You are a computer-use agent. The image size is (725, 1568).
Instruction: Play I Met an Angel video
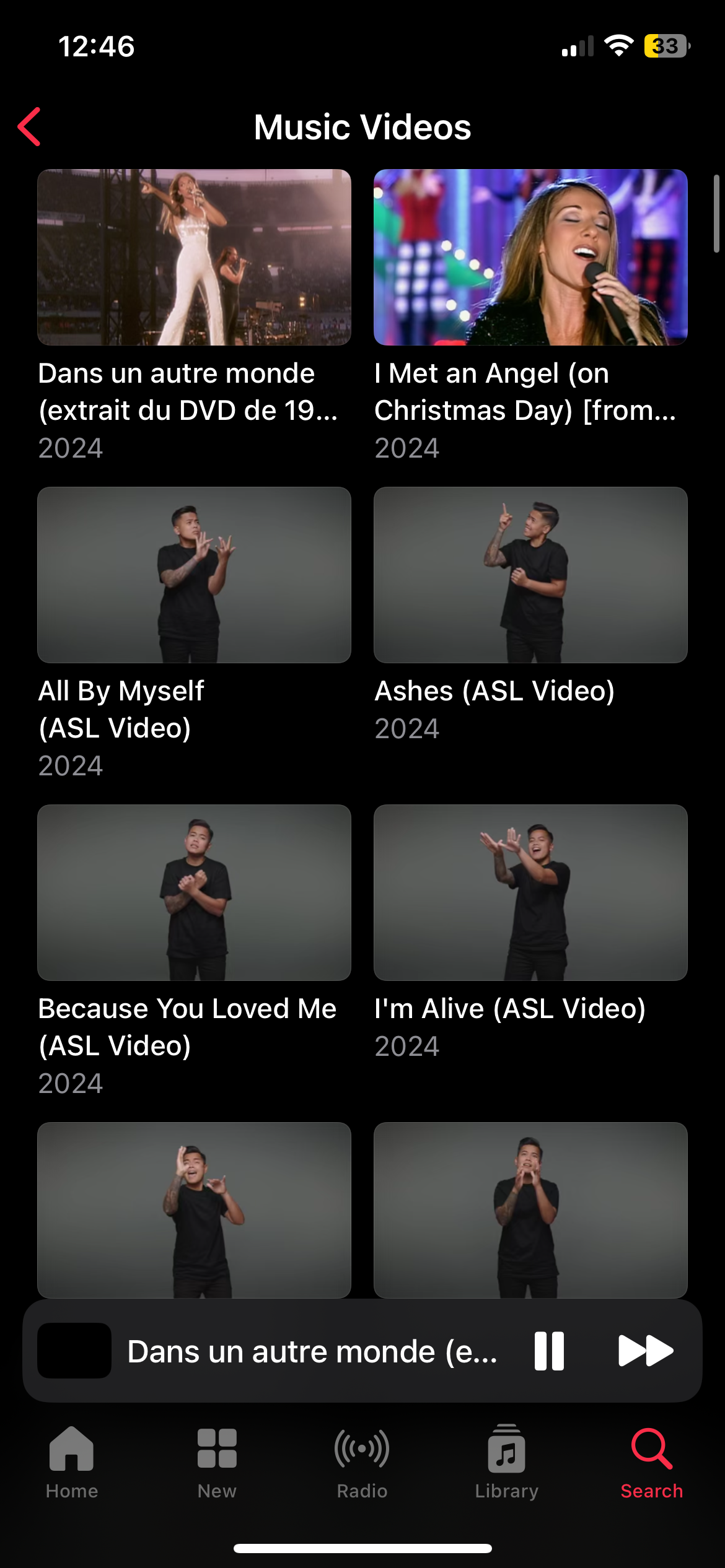[530, 257]
